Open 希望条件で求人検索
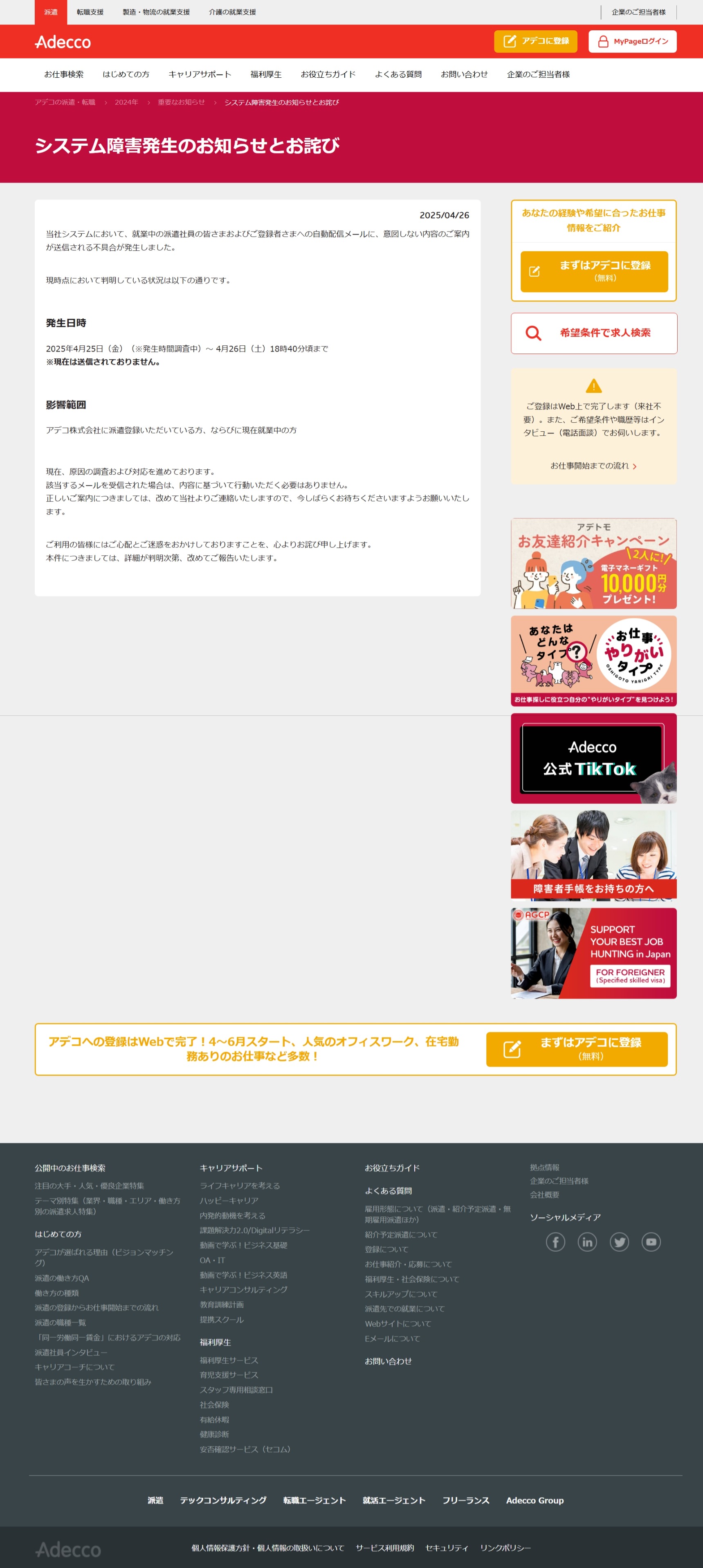Viewport: 703px width, 1568px height. point(594,333)
